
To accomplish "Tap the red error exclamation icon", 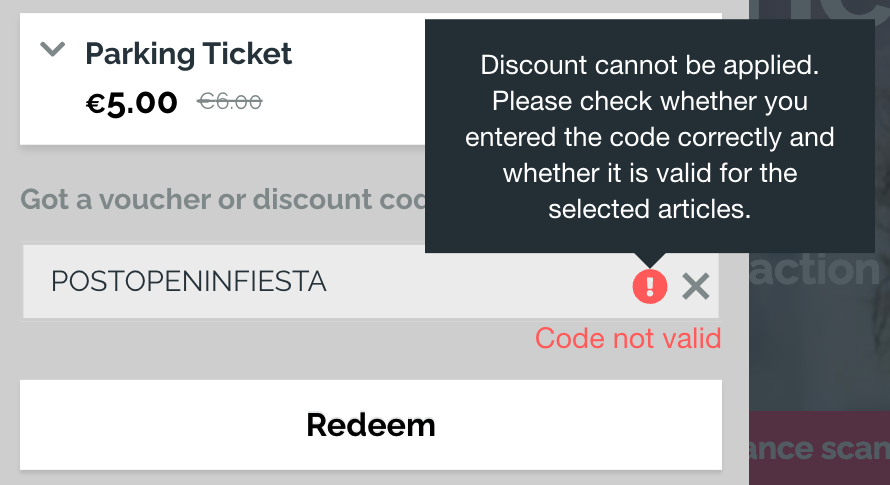I will point(650,287).
